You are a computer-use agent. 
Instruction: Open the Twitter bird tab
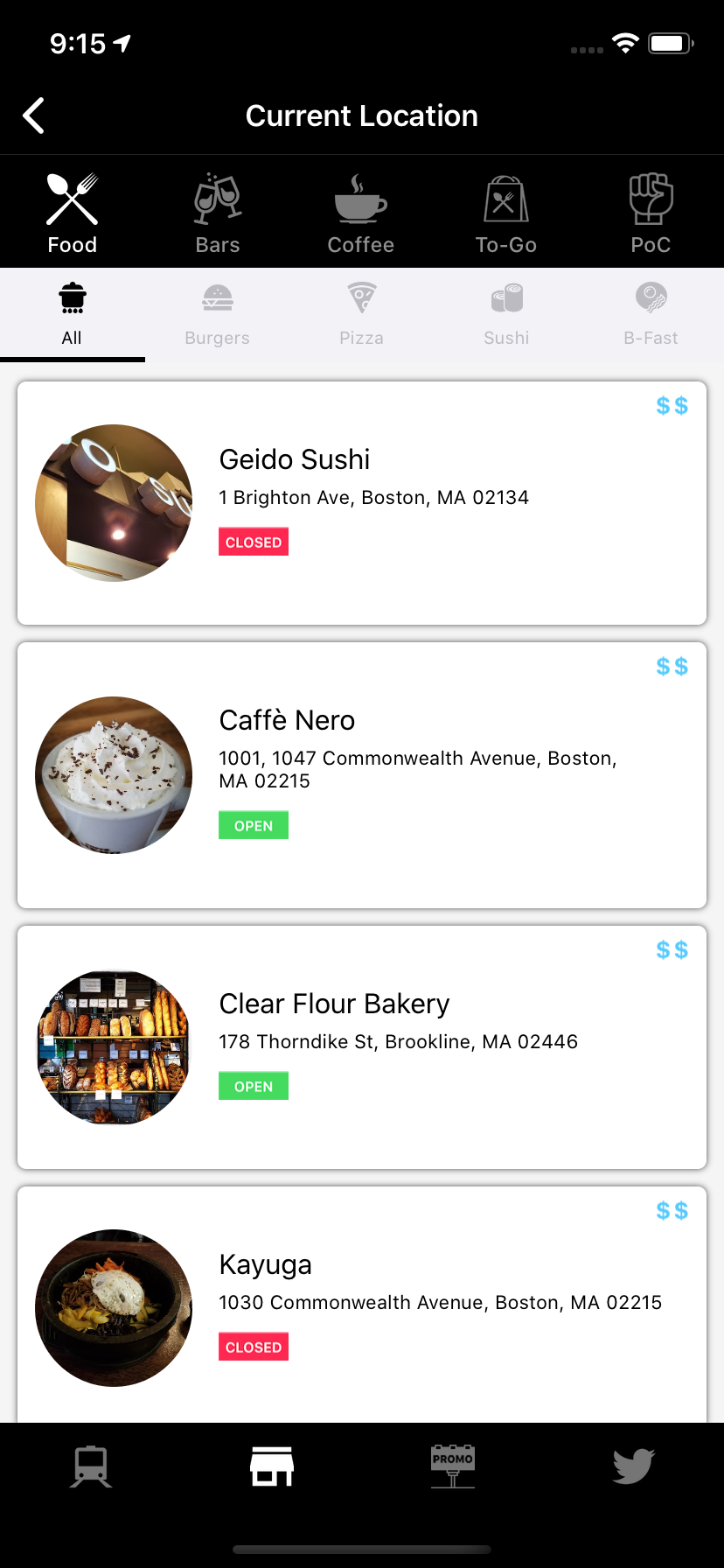(x=633, y=1466)
